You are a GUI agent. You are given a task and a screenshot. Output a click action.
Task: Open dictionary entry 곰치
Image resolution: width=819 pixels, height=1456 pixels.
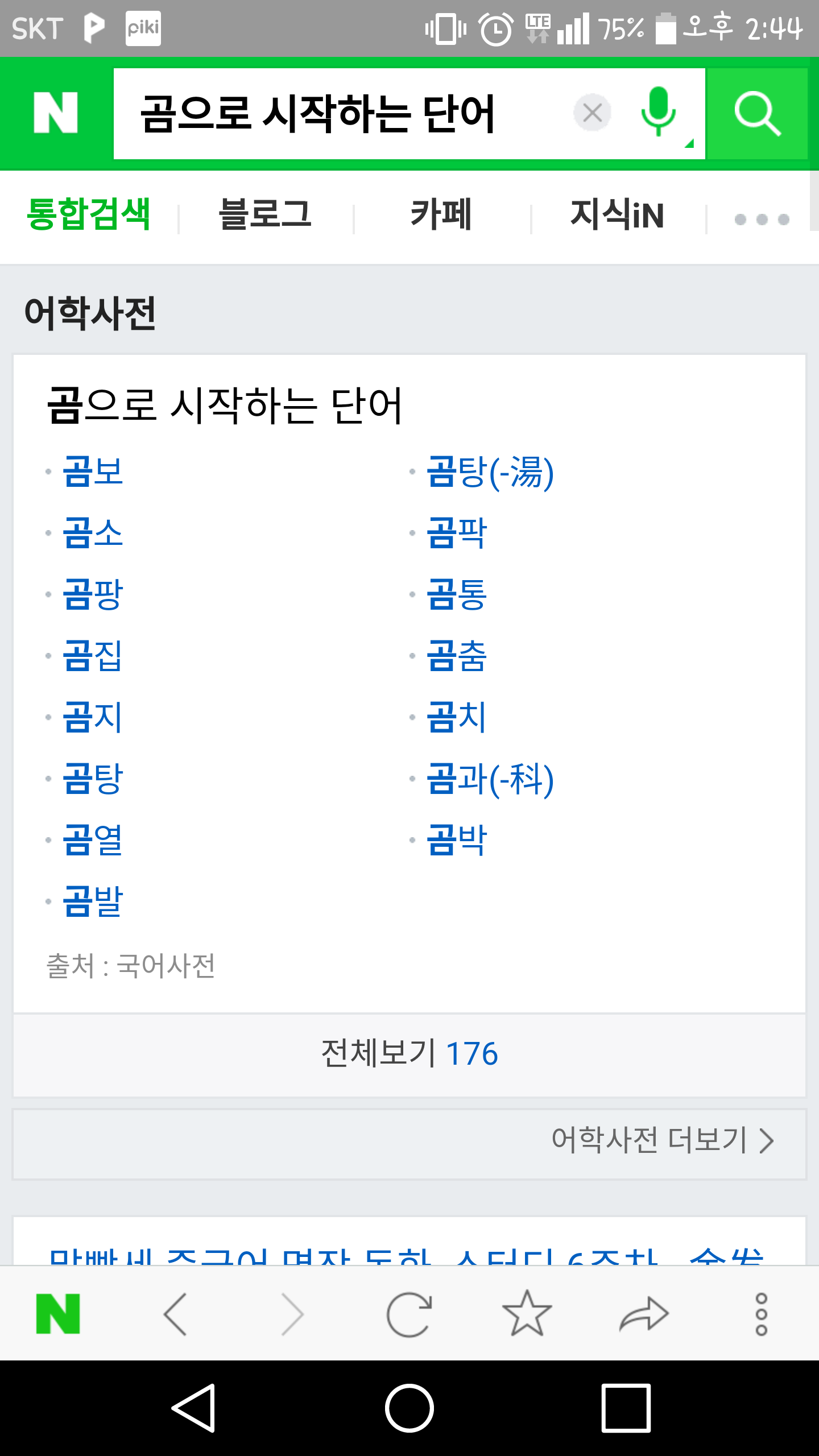click(457, 718)
